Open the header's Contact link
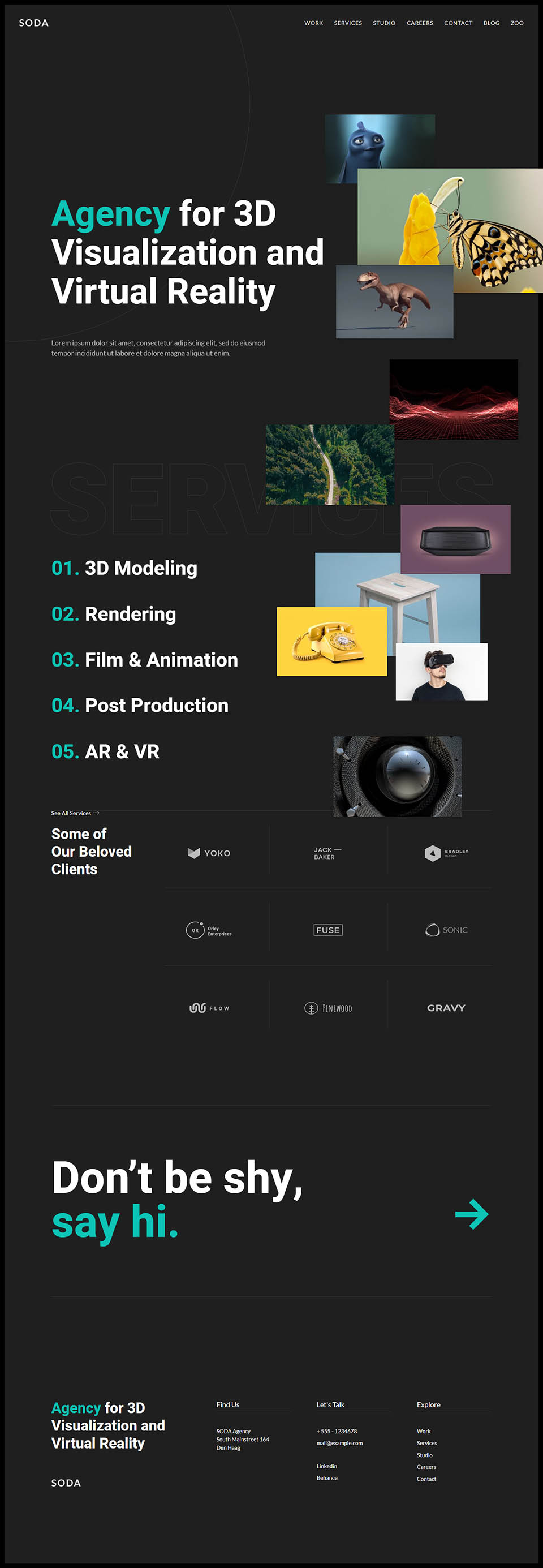 pos(458,23)
